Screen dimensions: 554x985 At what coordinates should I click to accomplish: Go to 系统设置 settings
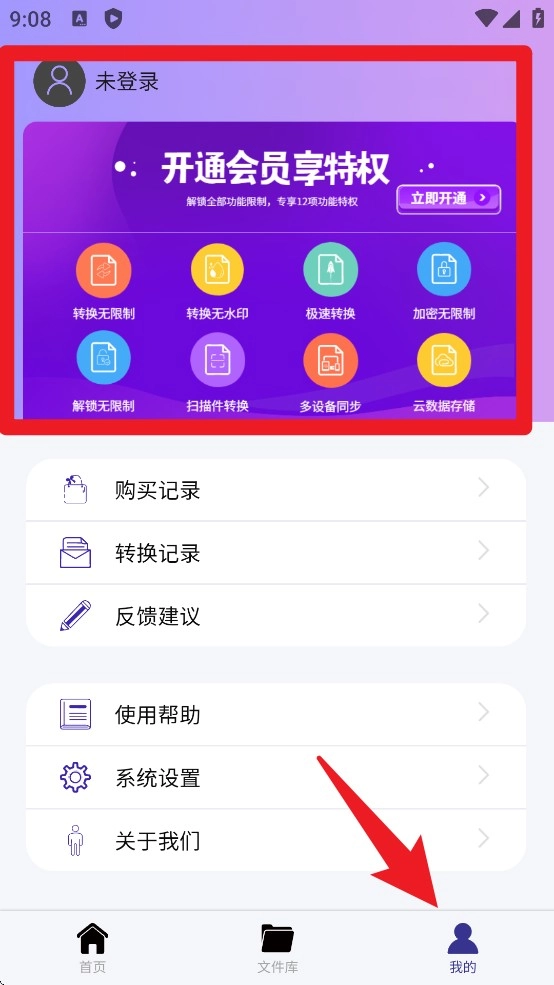[276, 778]
